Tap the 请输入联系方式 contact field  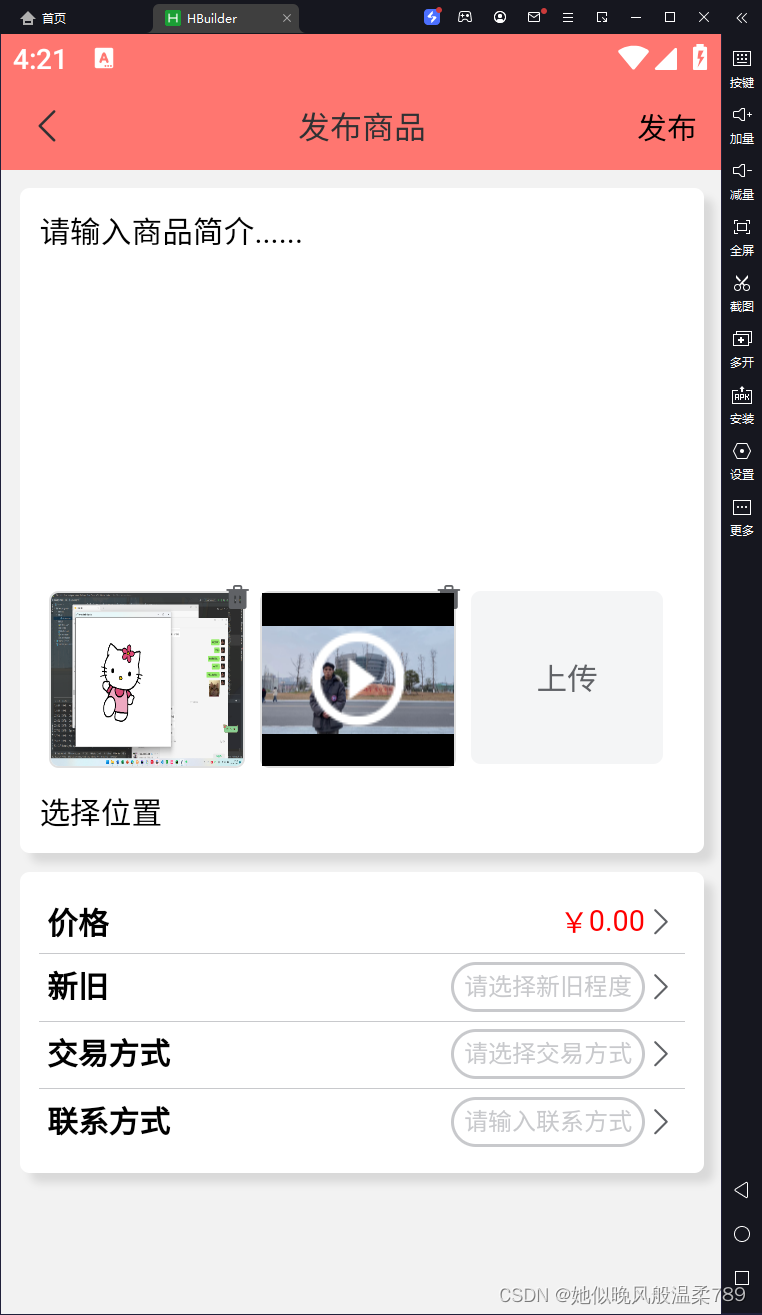pyautogui.click(x=548, y=1122)
